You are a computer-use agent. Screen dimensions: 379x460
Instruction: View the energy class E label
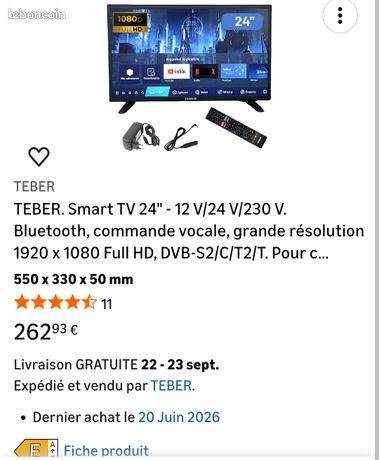(36, 449)
